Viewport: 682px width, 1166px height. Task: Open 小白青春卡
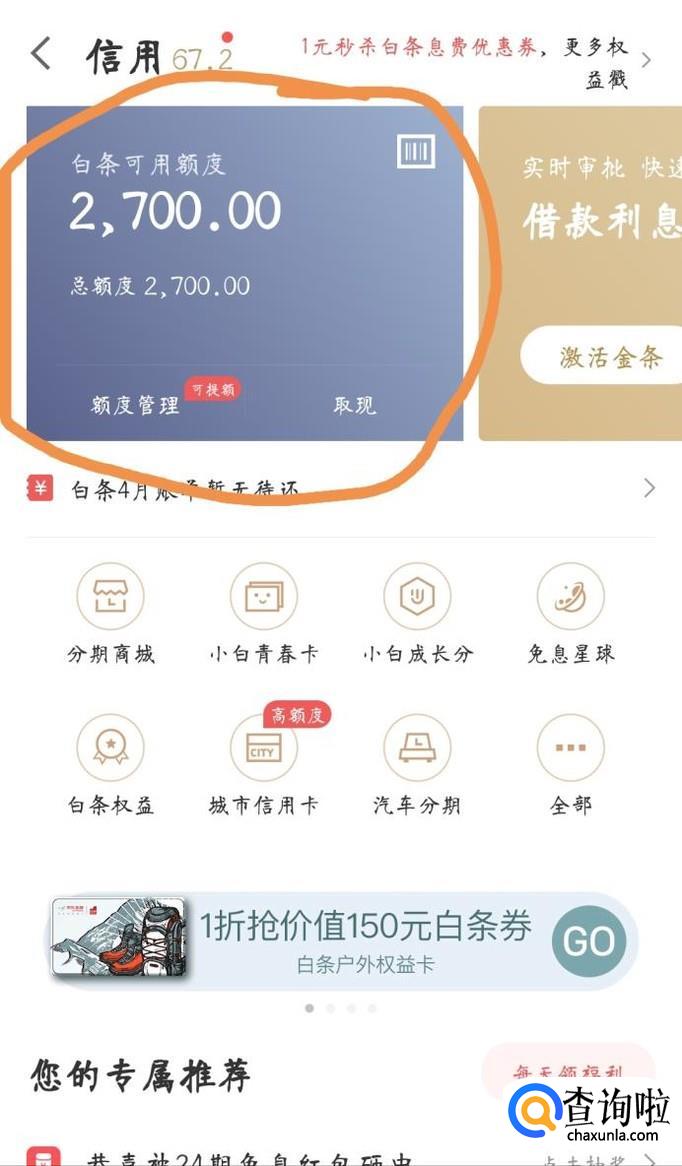(x=264, y=613)
